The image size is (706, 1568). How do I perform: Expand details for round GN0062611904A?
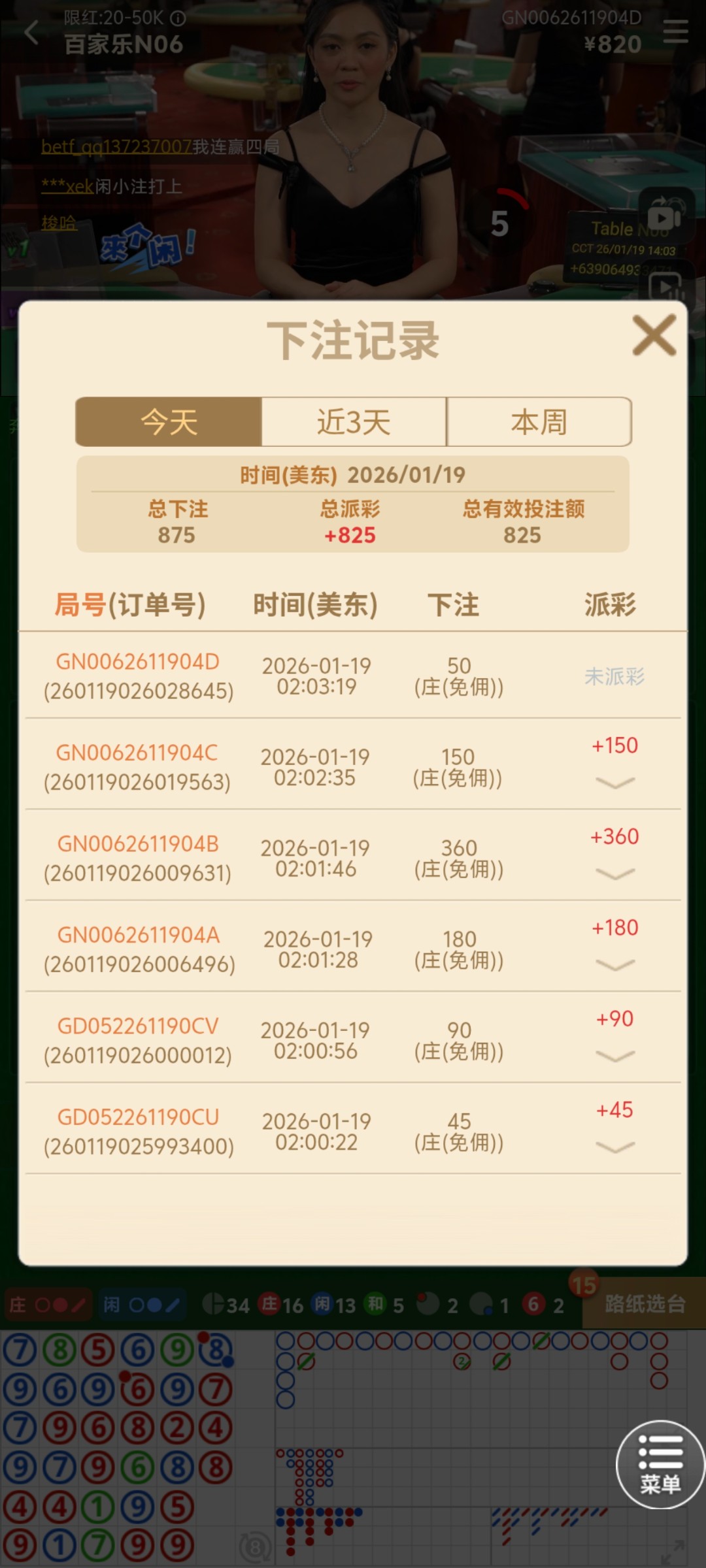point(615,965)
